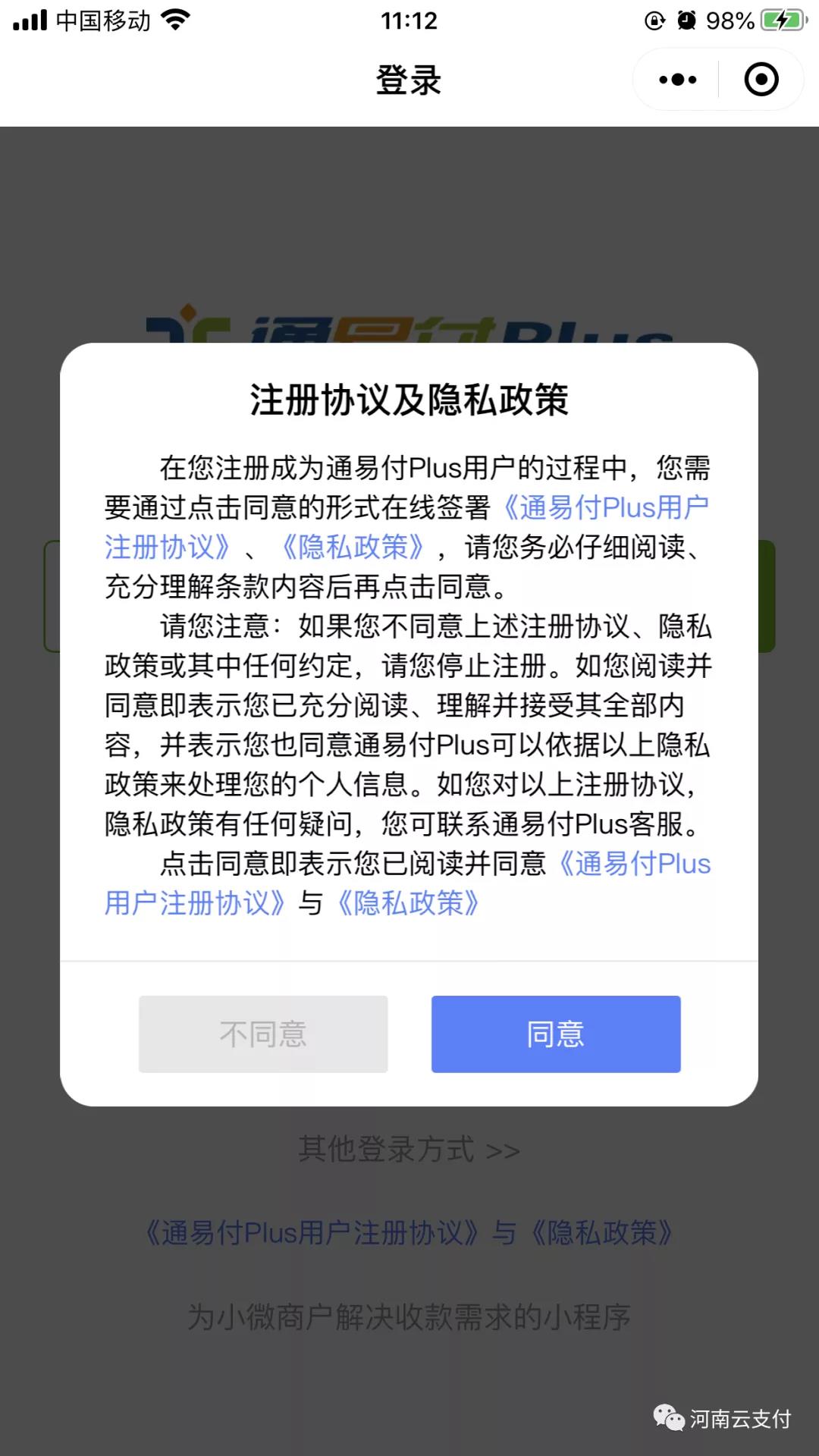Screen dimensions: 819x1456
Task: Open the last 《隐私政策》 link in the dialog
Action: pos(408,903)
